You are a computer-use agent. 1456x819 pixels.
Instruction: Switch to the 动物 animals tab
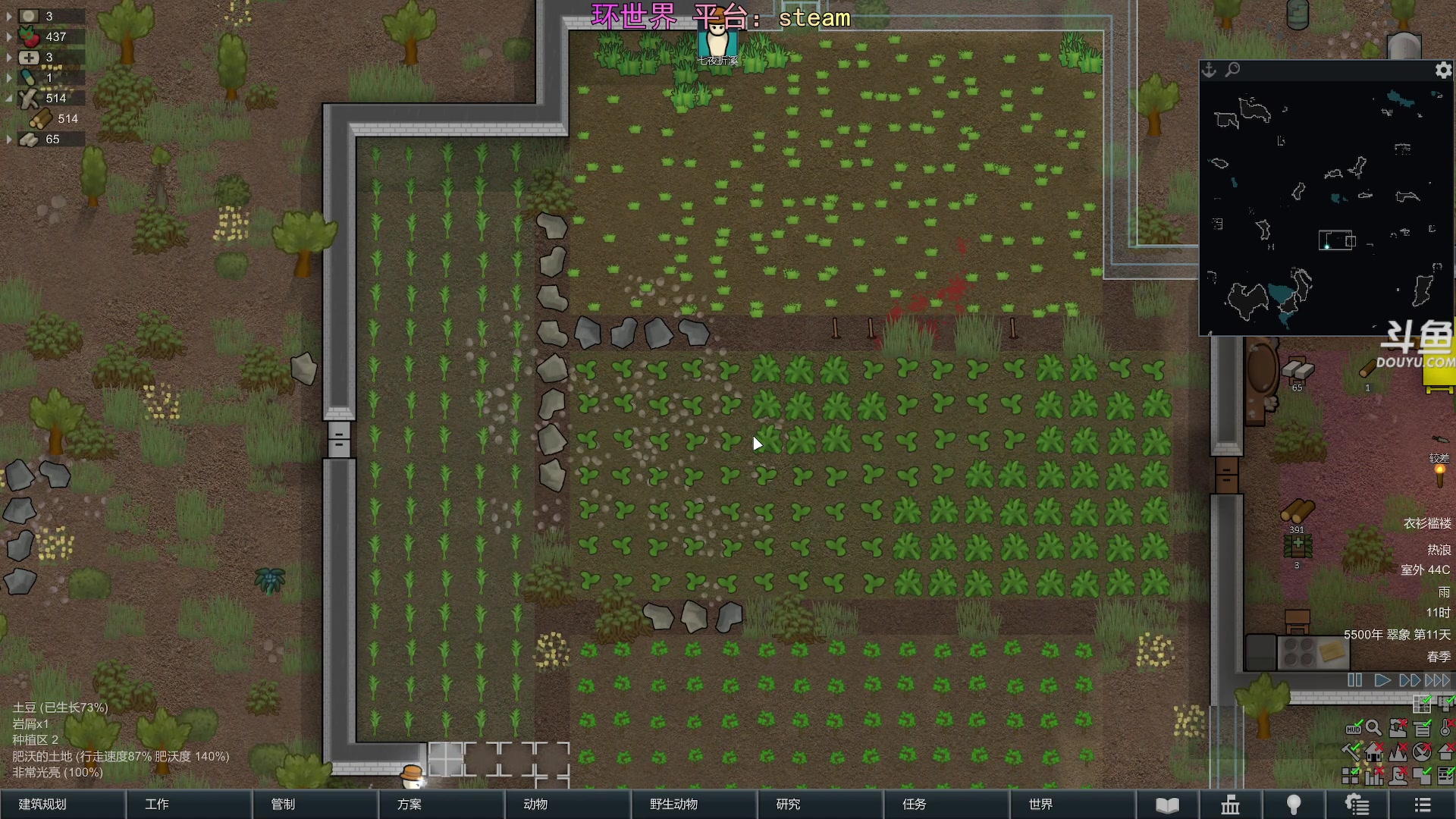(x=566, y=804)
